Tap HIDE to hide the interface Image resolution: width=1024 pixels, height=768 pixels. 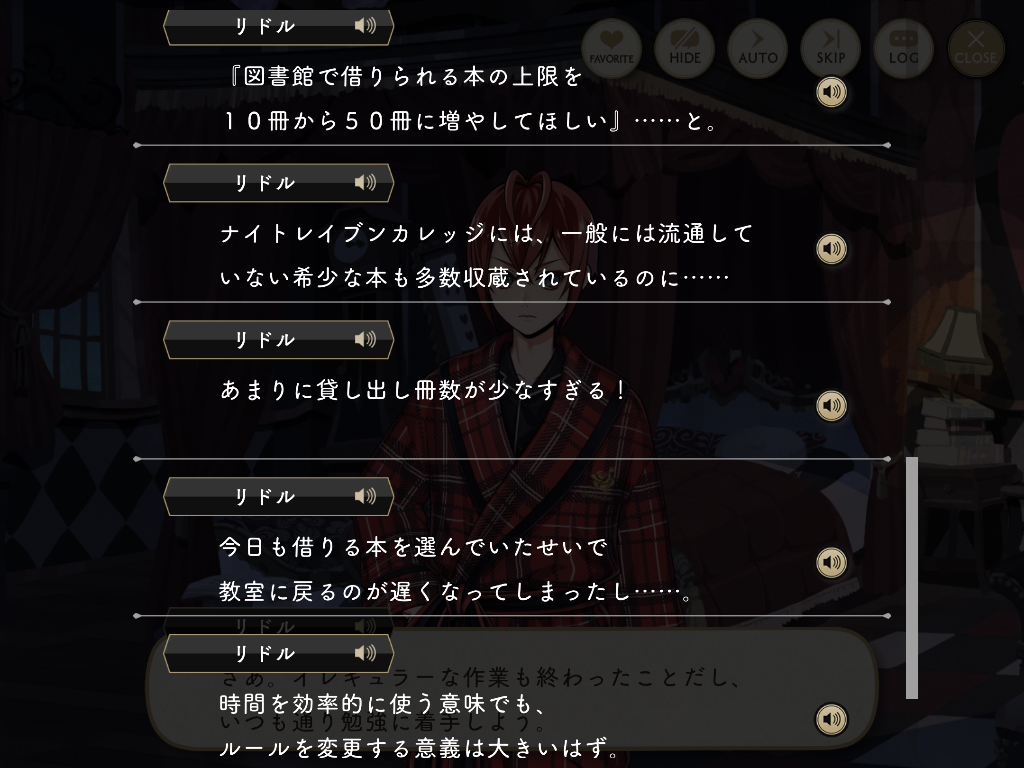(685, 47)
